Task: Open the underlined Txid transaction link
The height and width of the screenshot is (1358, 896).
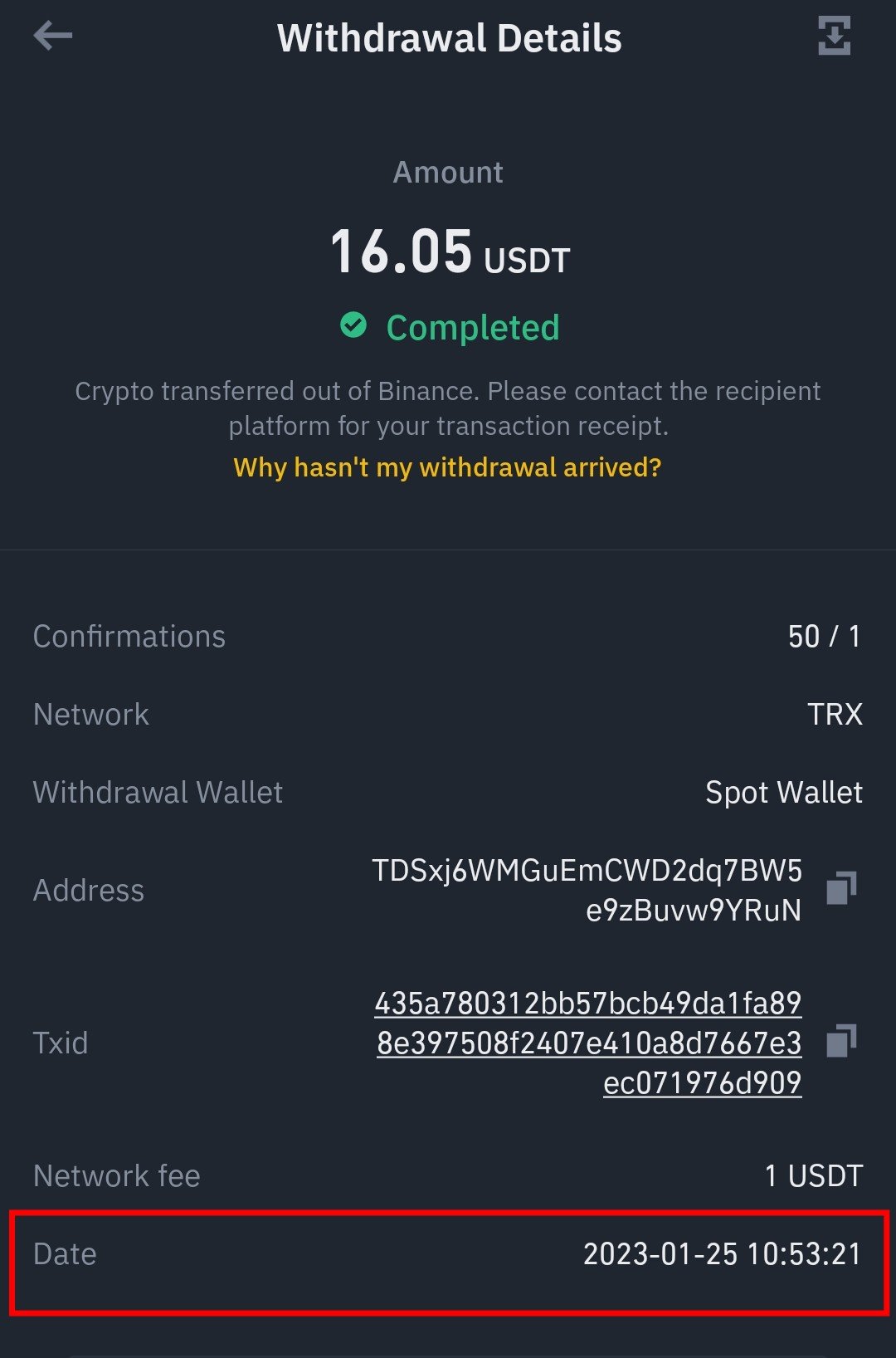Action: 588,1043
